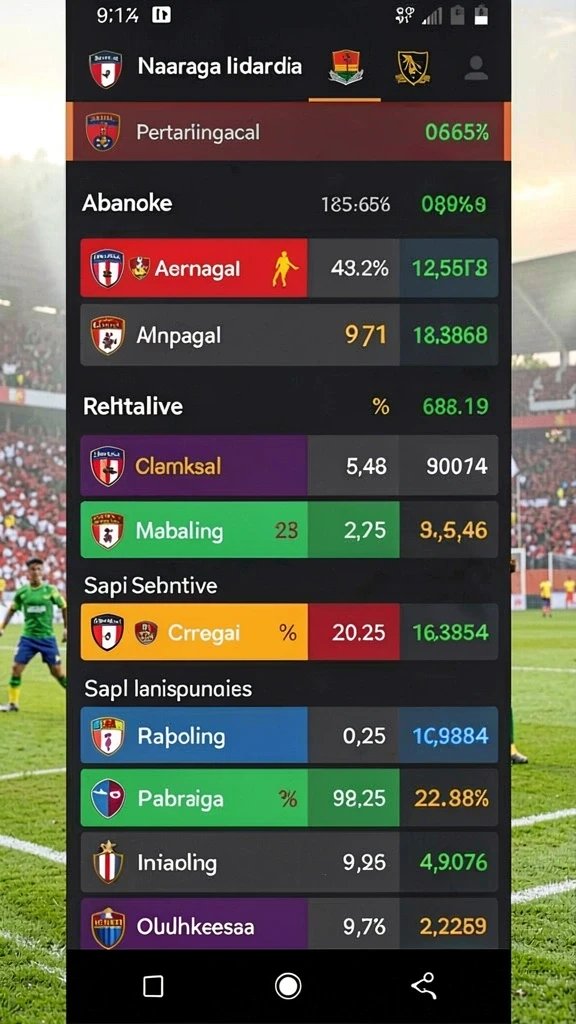
Task: Tap the Mabaling row
Action: [x=289, y=530]
